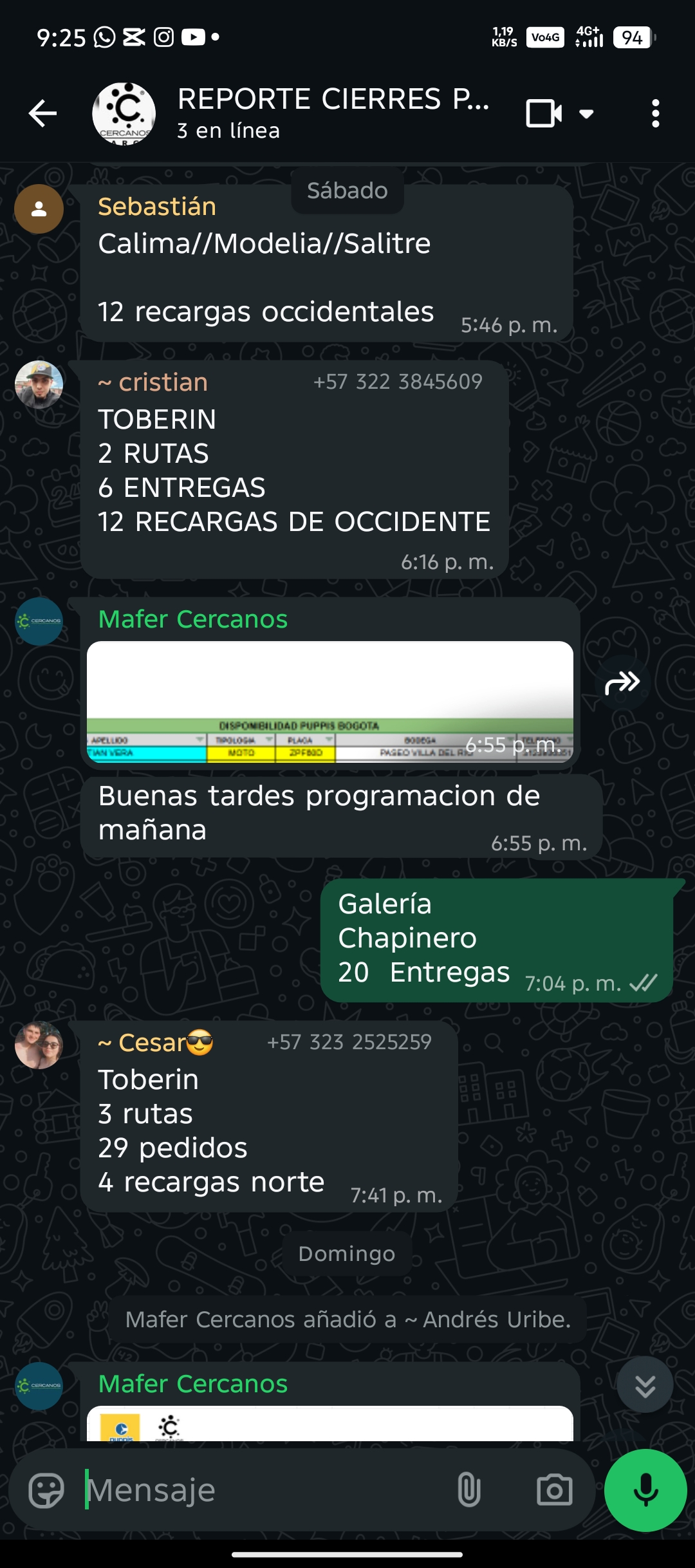Screen dimensions: 695x1568
Task: Open the three-dot overflow menu
Action: (x=655, y=114)
